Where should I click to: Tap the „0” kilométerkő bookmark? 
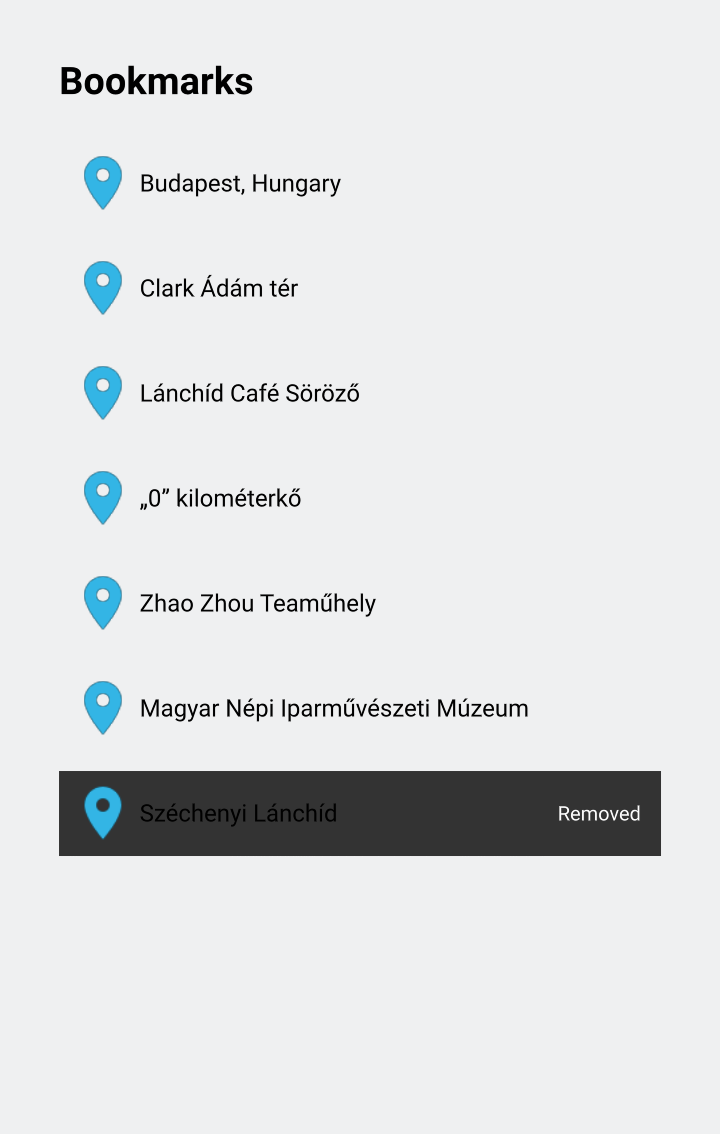(x=220, y=499)
